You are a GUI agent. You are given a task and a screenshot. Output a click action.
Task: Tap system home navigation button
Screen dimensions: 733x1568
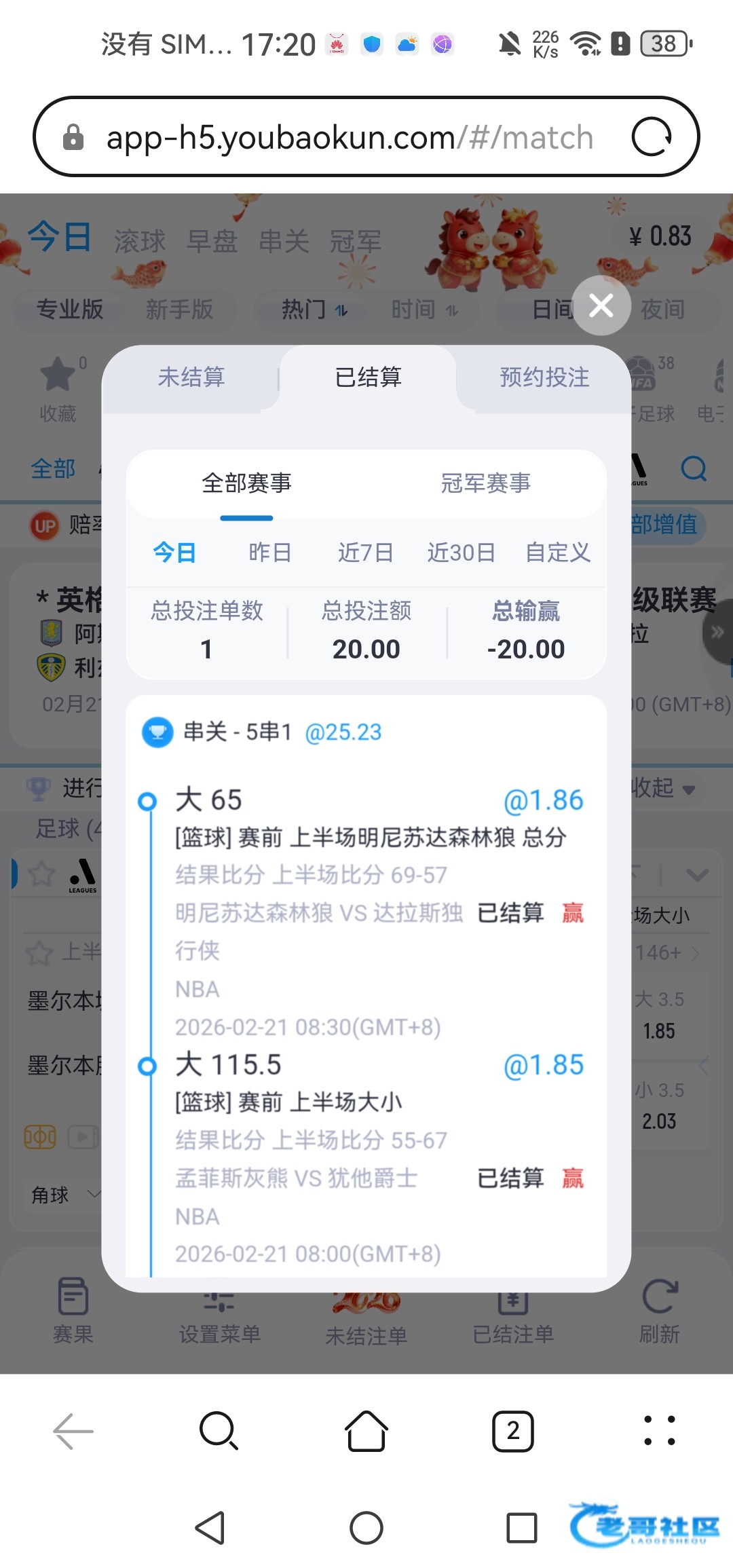point(366,1529)
